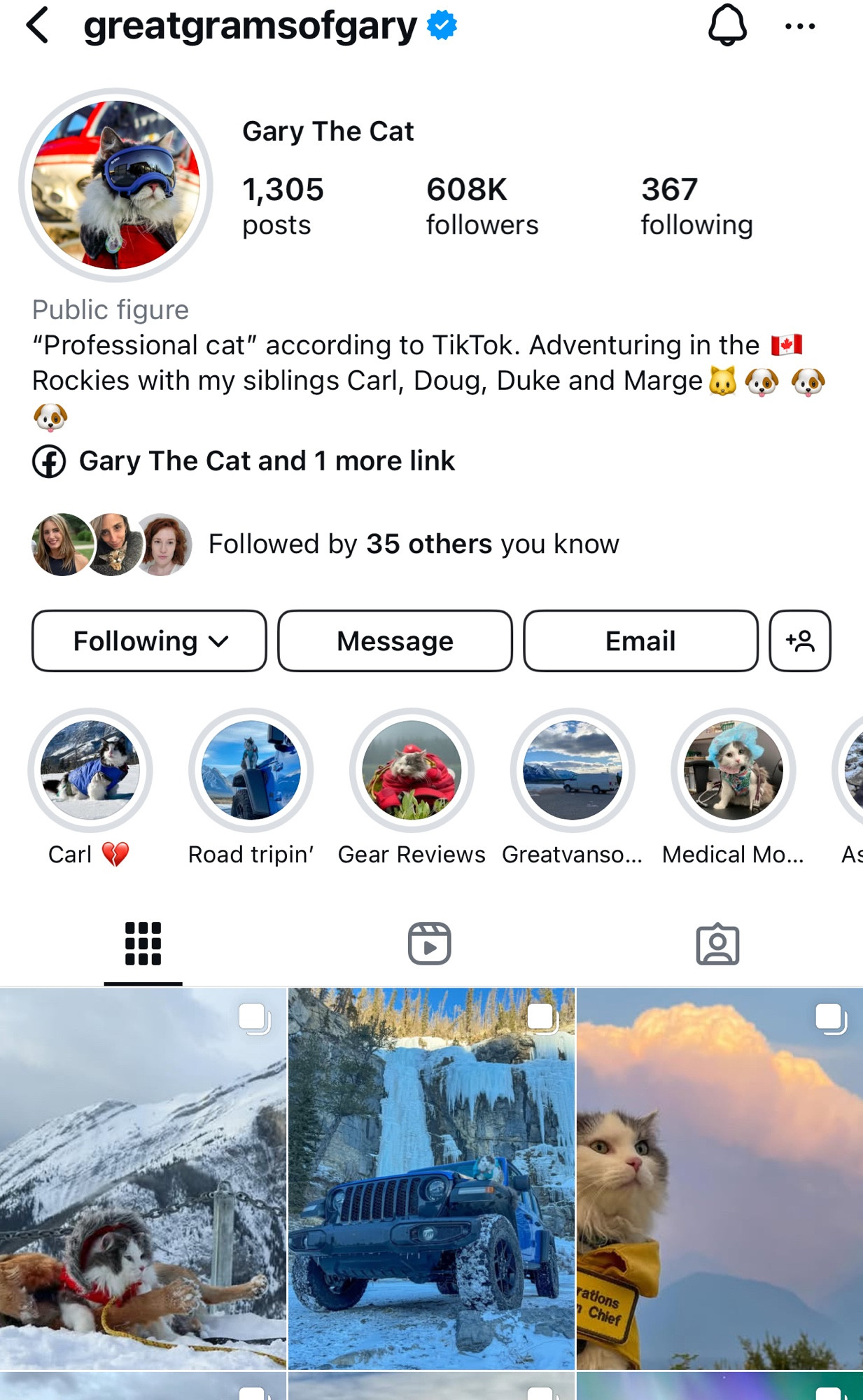Show suggested accounts via add-person icon
The image size is (863, 1400).
point(800,640)
